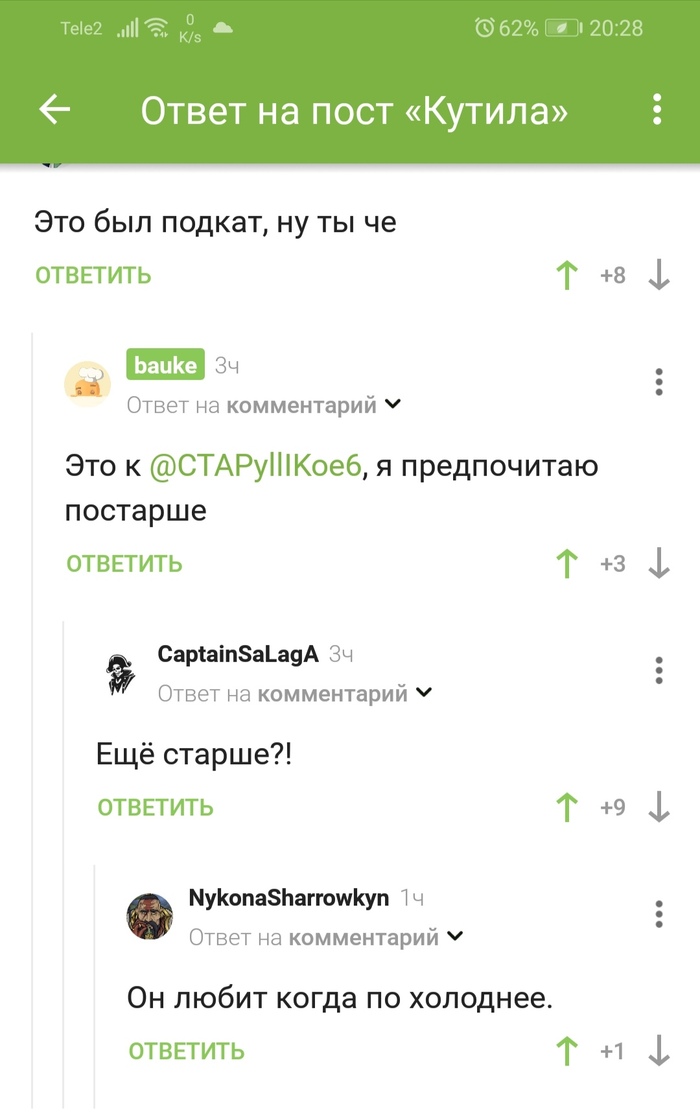Downvote the comment «Это был подкат, ну ты че»

tap(659, 276)
